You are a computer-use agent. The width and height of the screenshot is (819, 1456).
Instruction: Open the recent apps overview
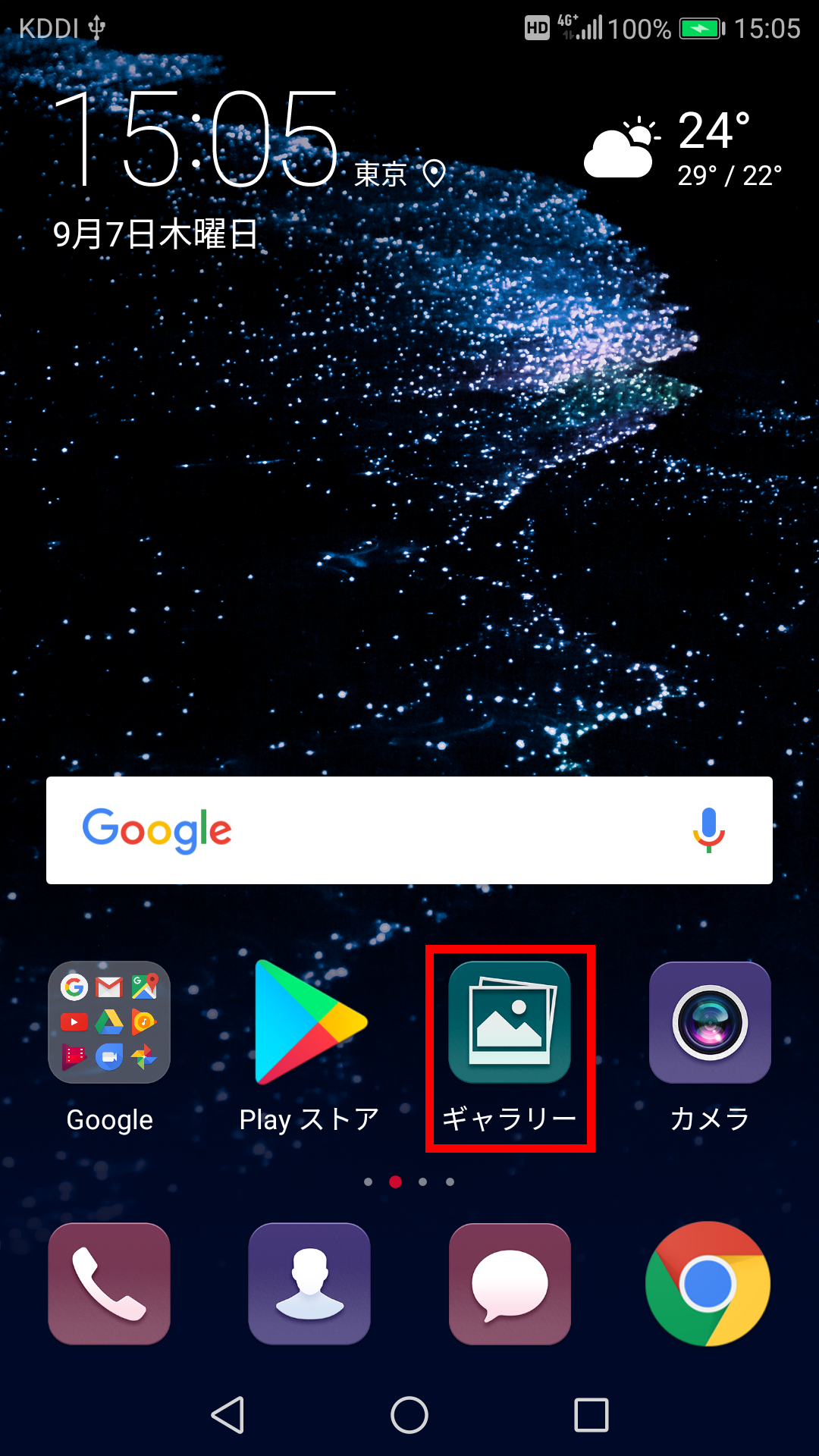[591, 1415]
